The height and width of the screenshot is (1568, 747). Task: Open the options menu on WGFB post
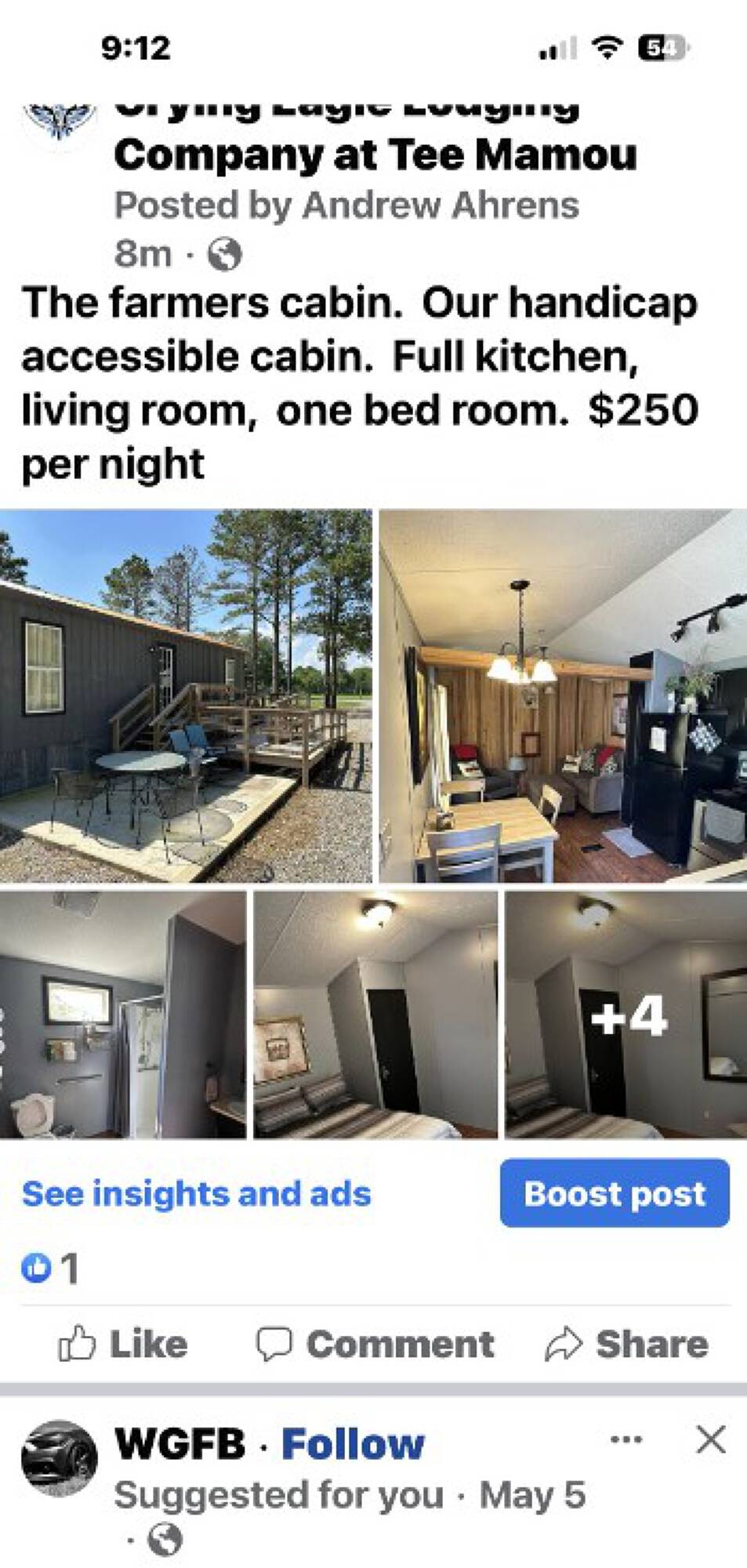coord(626,1439)
